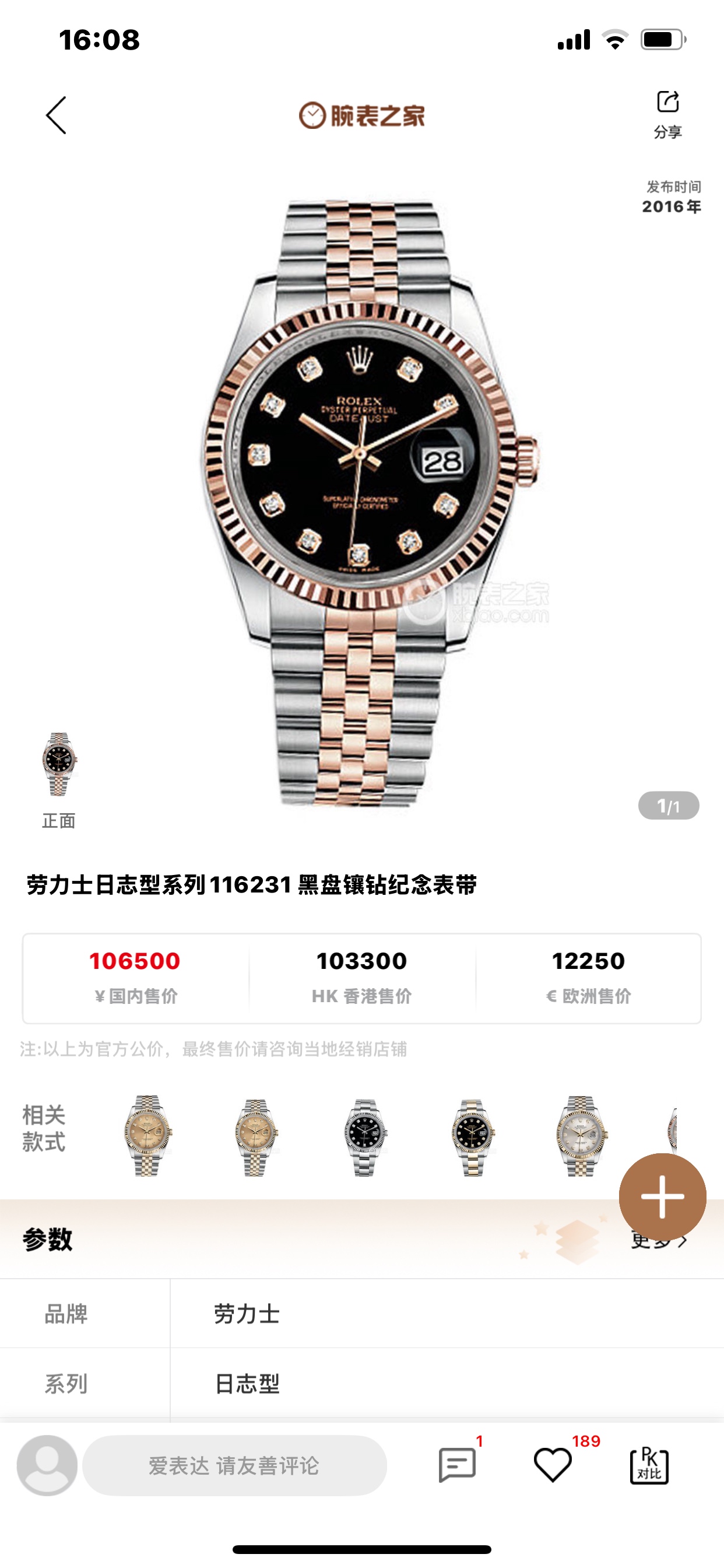The height and width of the screenshot is (1568, 724).
Task: Open the third related steel black-dial watch
Action: [364, 1136]
